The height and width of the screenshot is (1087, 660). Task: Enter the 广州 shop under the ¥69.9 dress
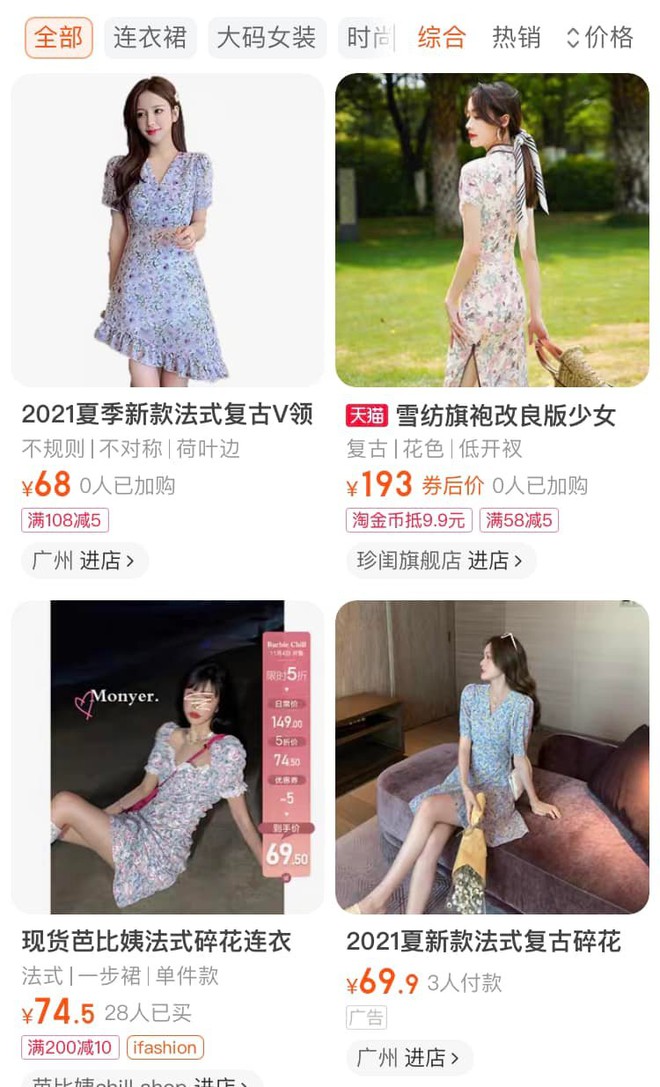[409, 1058]
